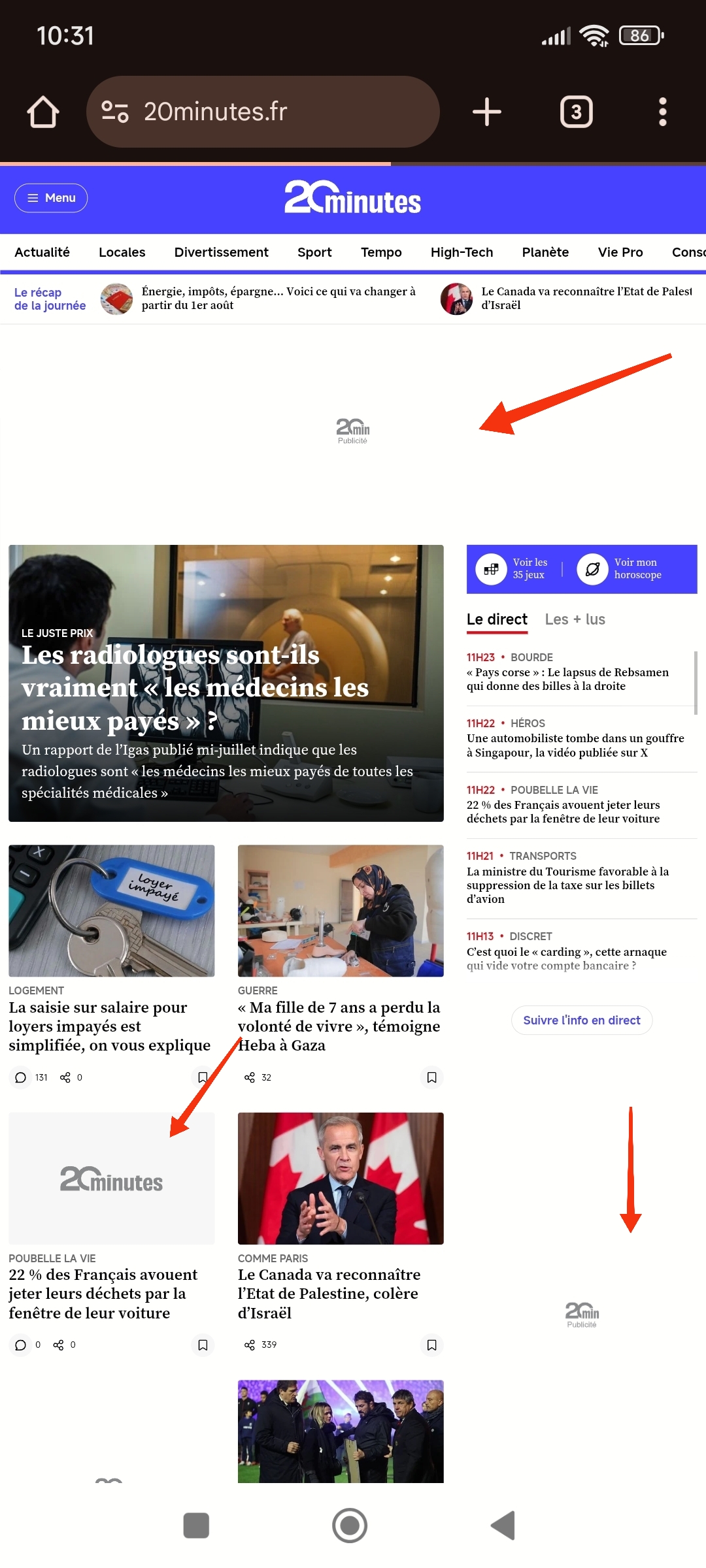Bookmark the Heba à Gaza article
The image size is (706, 1568).
431,1077
